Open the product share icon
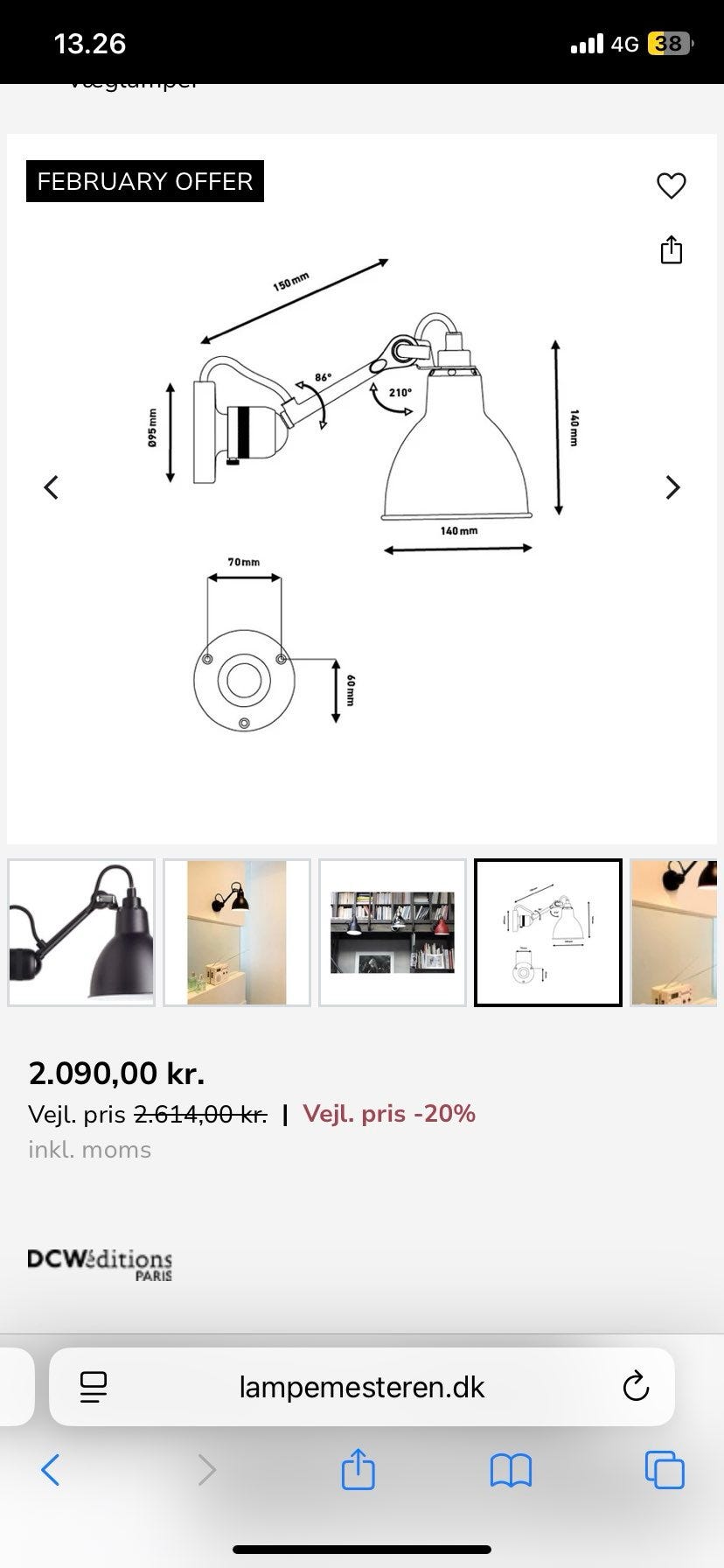Screen dimensions: 724x1568 (671, 249)
